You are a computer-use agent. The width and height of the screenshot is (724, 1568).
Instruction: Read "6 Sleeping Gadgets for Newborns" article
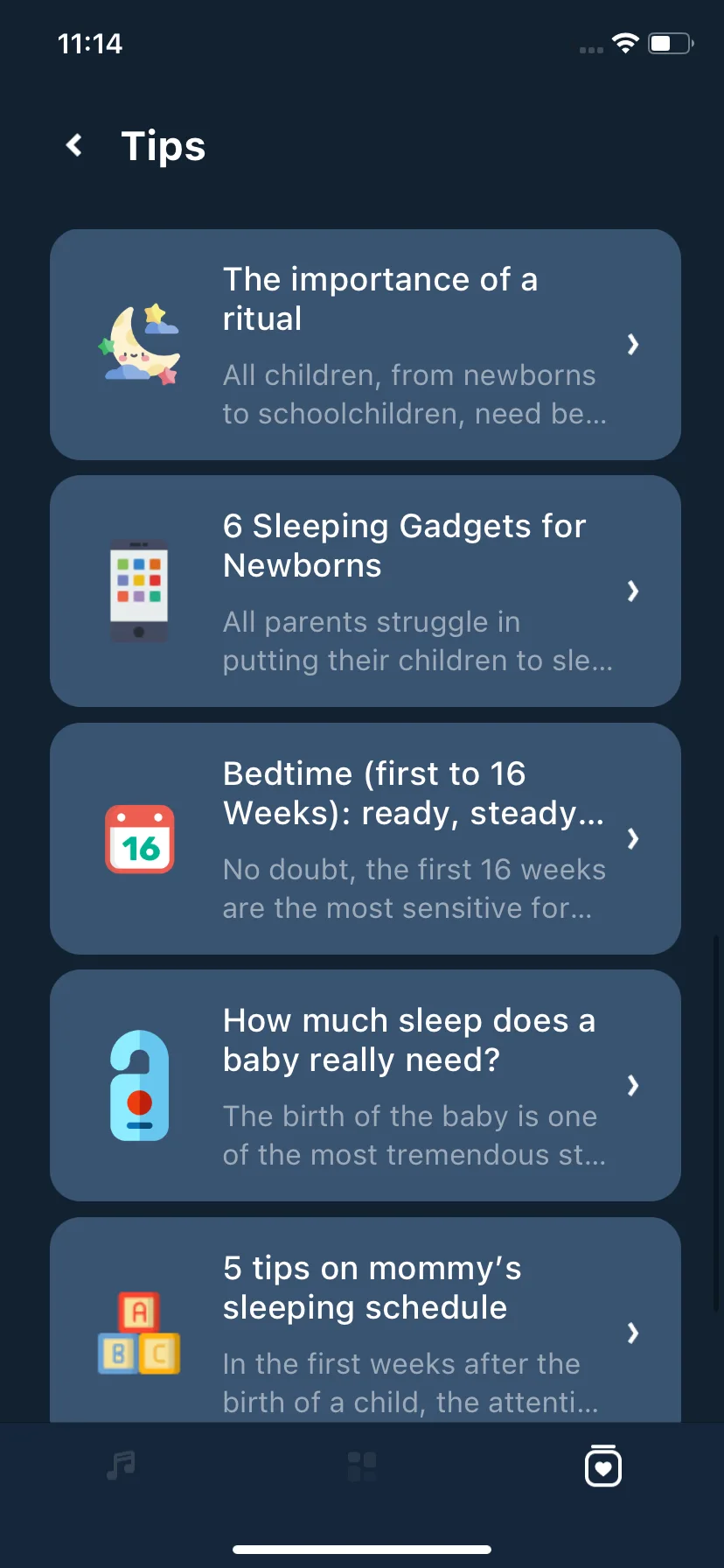(x=365, y=591)
